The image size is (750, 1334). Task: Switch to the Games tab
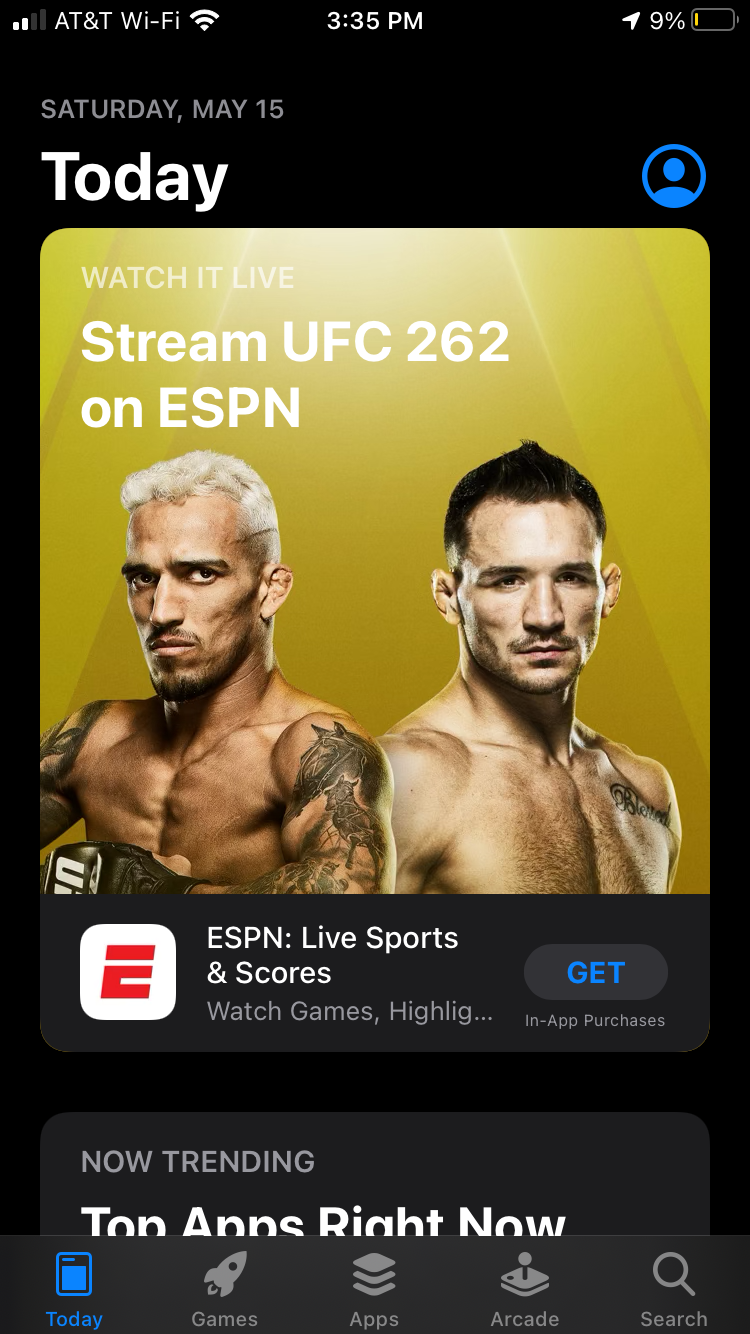(224, 1290)
